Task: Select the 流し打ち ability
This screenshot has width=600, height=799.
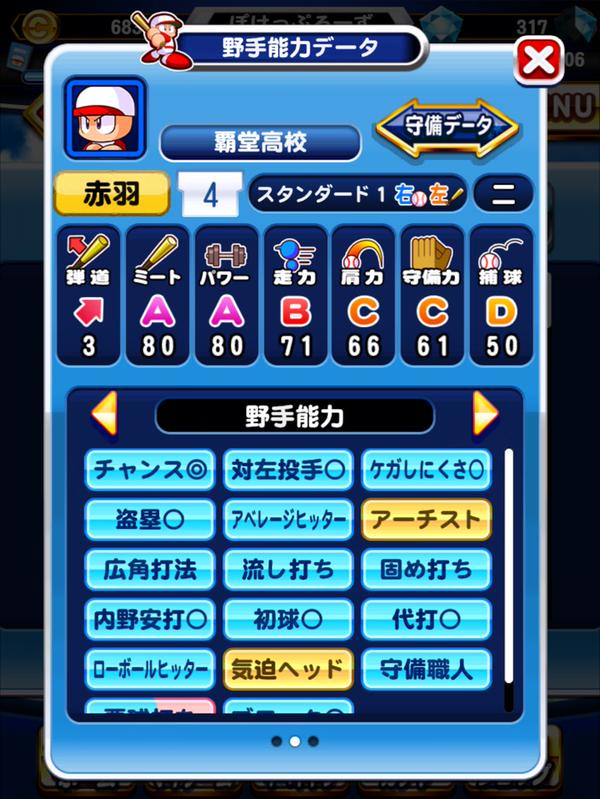Action: (x=289, y=569)
